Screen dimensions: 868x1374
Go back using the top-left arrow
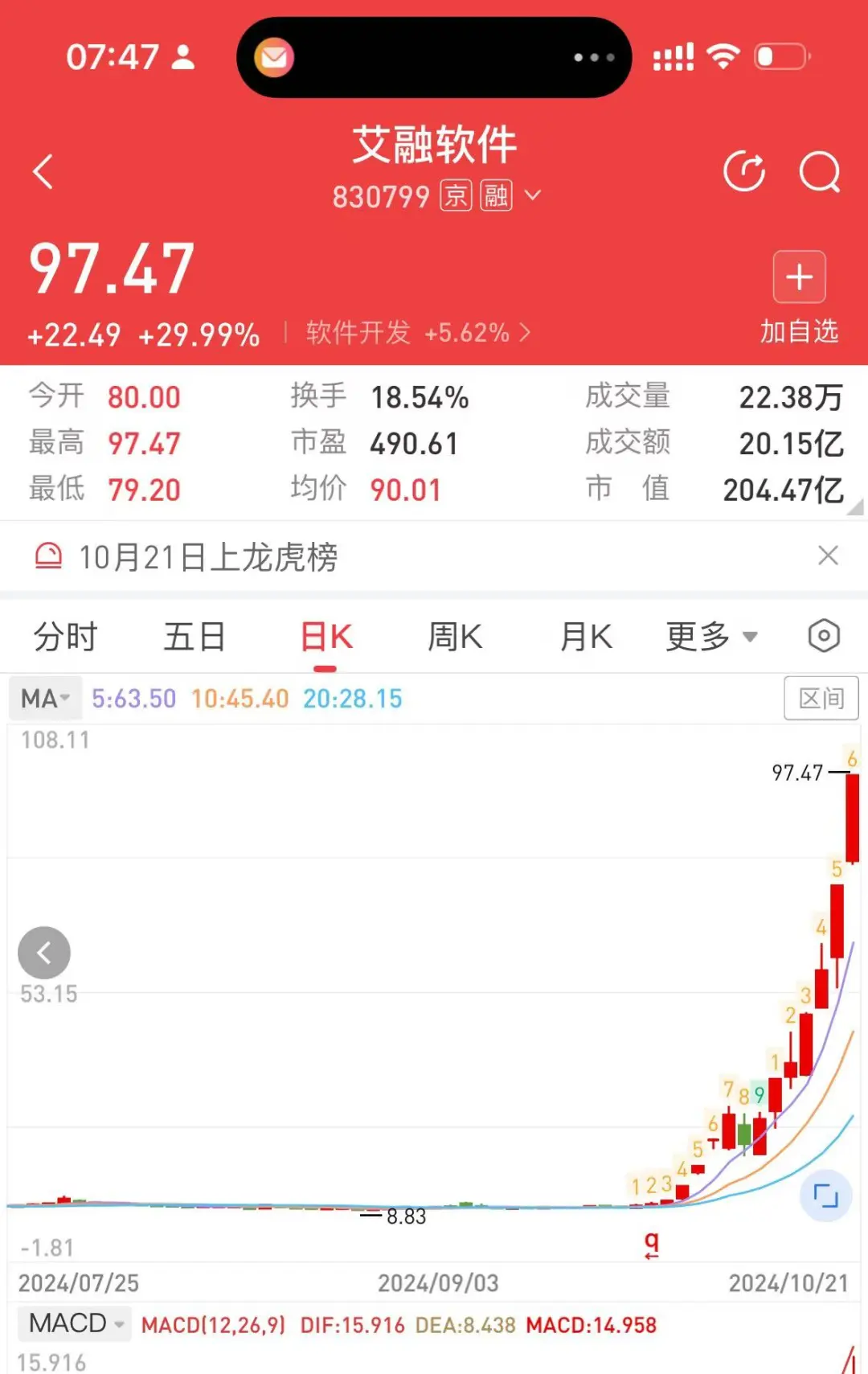click(x=43, y=171)
